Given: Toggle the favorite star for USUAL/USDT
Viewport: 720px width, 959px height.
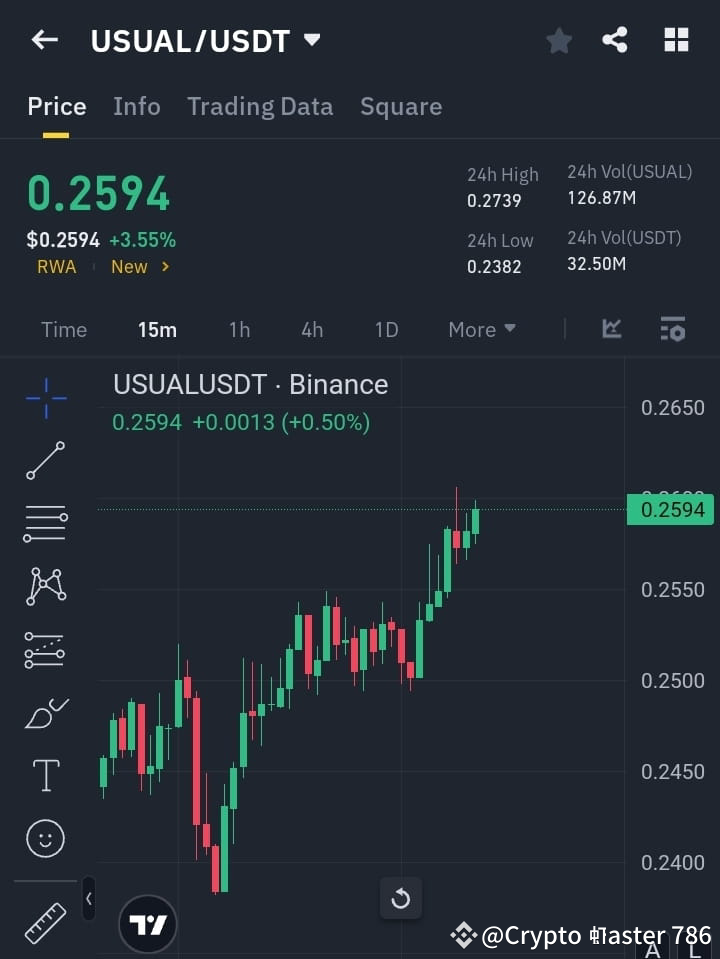Looking at the screenshot, I should click(558, 40).
